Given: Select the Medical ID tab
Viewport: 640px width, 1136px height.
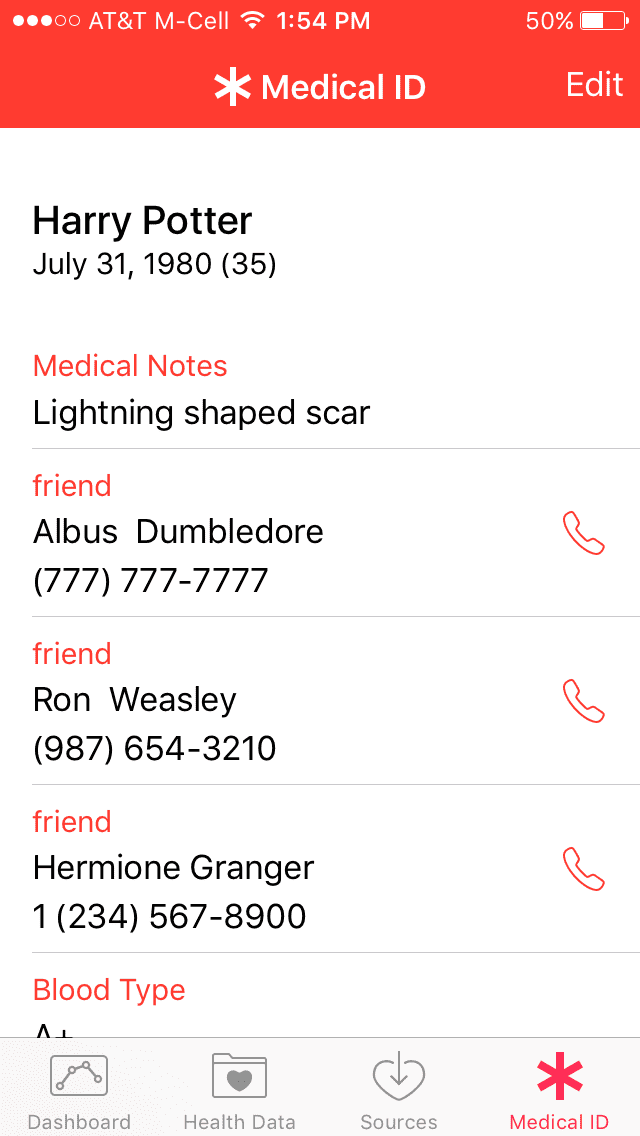Looking at the screenshot, I should 559,1090.
